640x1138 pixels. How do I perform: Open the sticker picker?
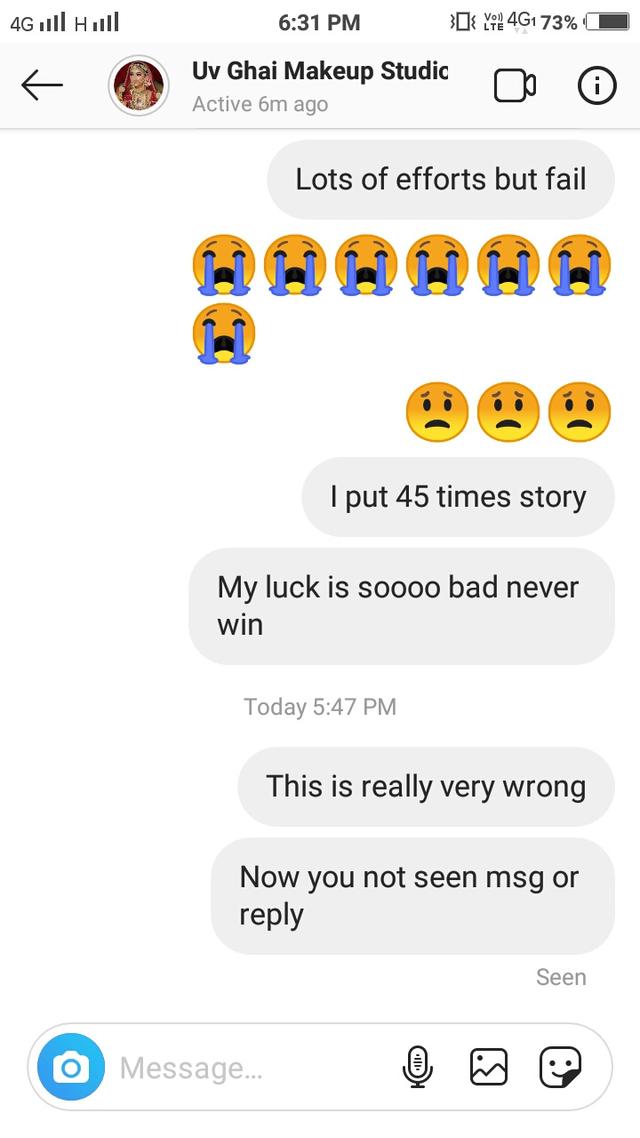560,1067
